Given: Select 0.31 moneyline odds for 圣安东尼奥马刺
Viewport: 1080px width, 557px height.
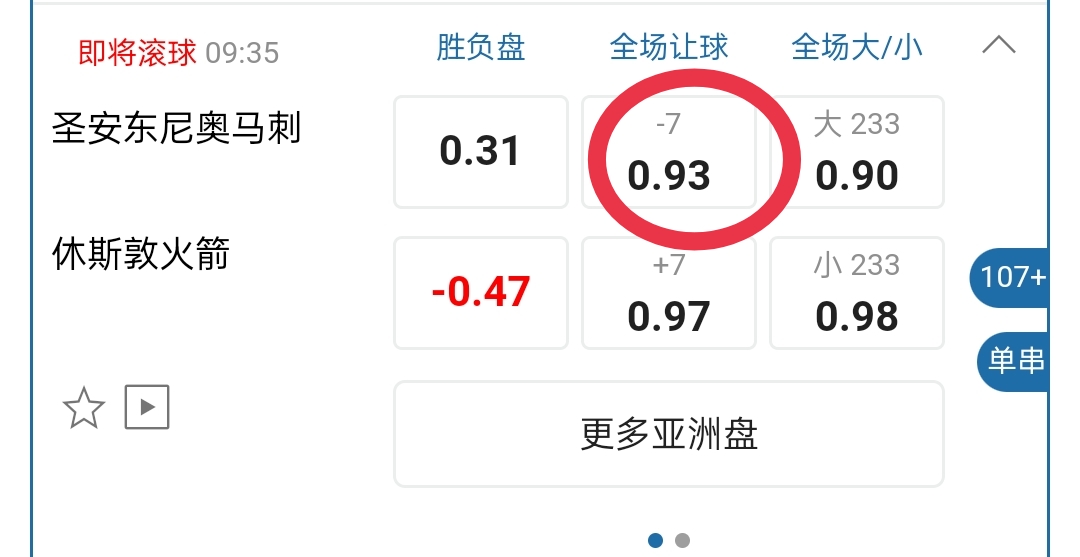Looking at the screenshot, I should 480,152.
